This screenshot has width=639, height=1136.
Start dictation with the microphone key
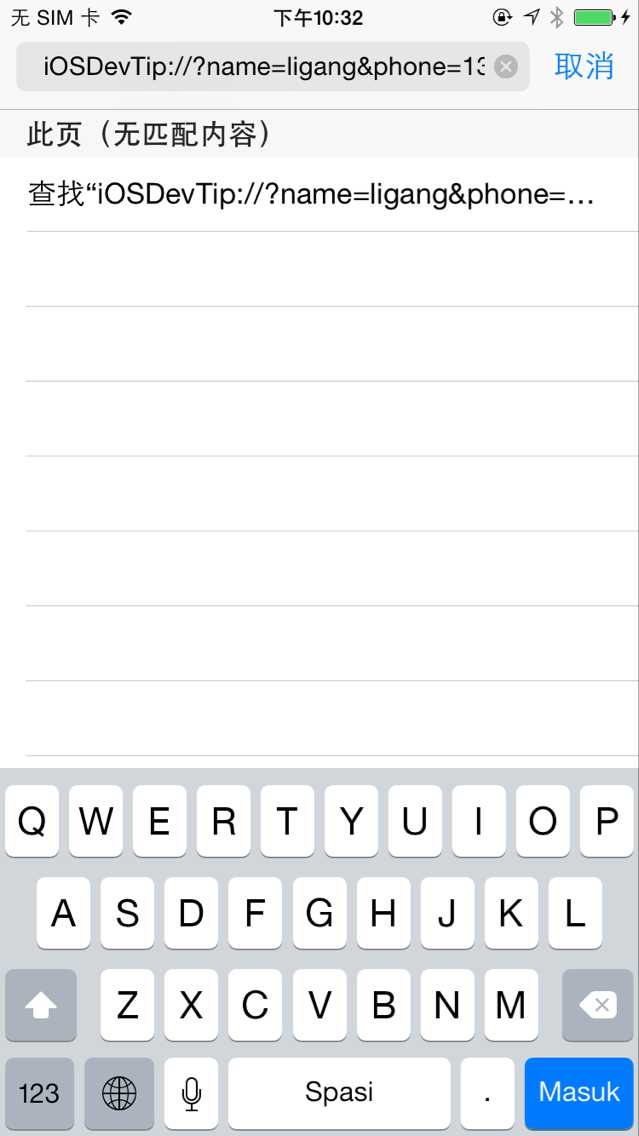(x=191, y=1093)
